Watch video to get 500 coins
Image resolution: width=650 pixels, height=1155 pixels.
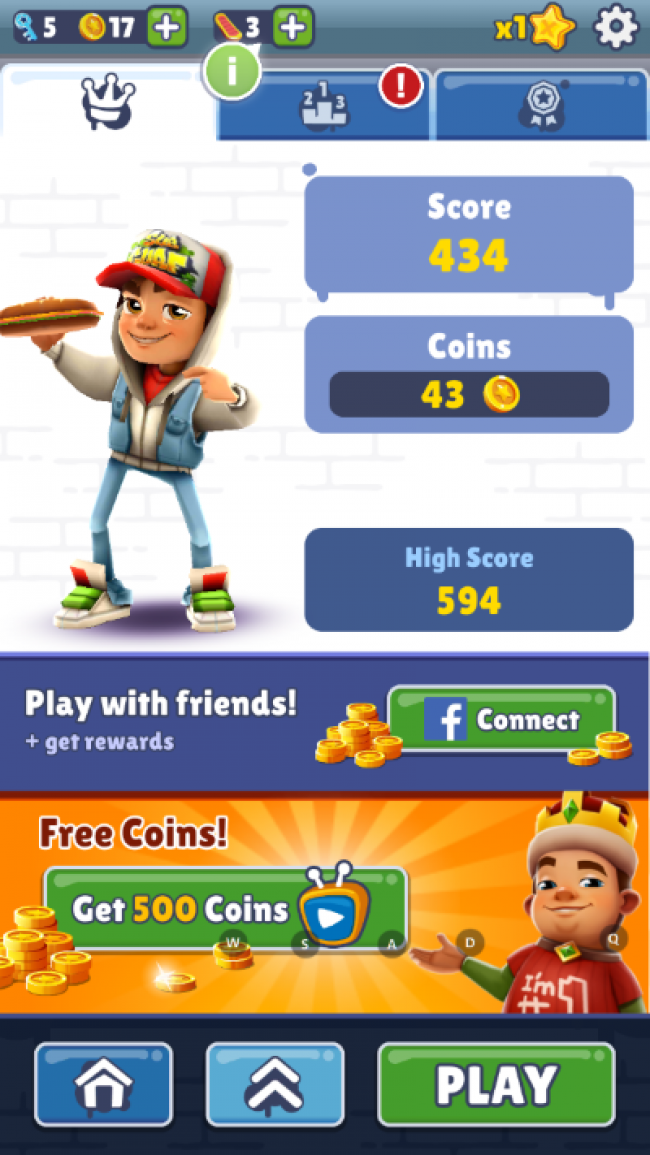225,909
